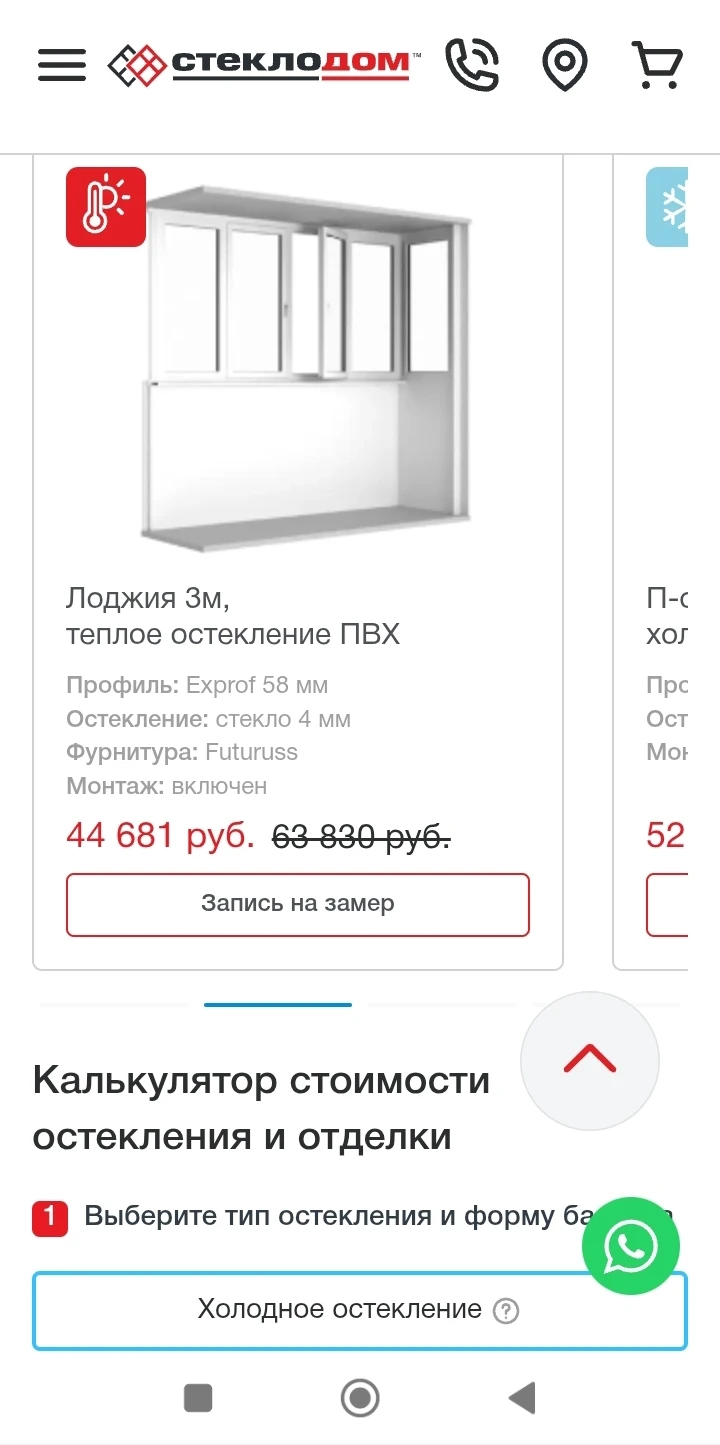Tap the phone call icon
The image size is (720, 1445).
pyautogui.click(x=472, y=65)
